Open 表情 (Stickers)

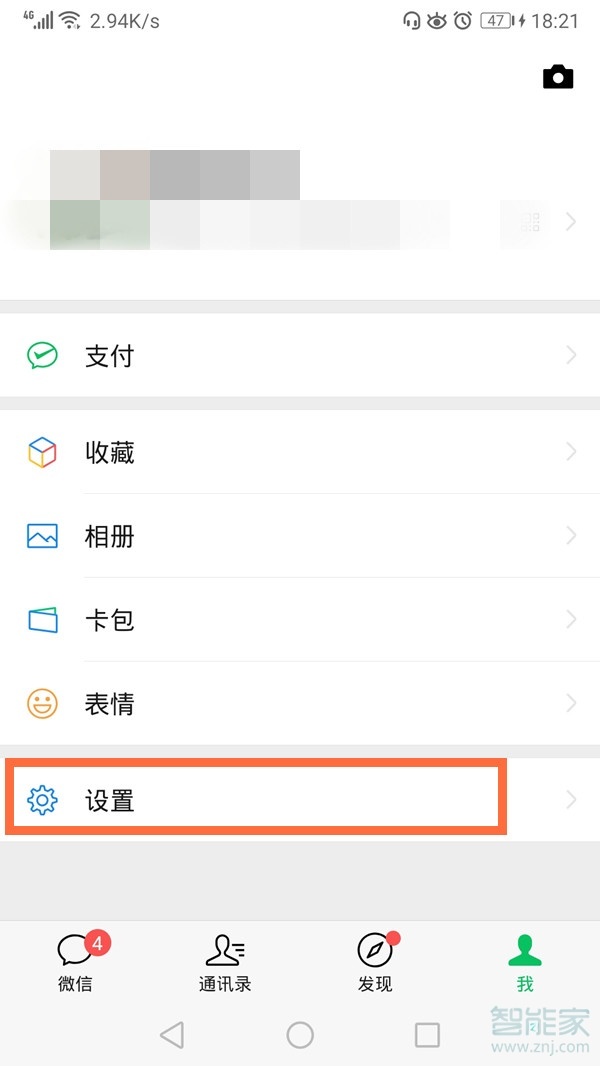[x=300, y=704]
